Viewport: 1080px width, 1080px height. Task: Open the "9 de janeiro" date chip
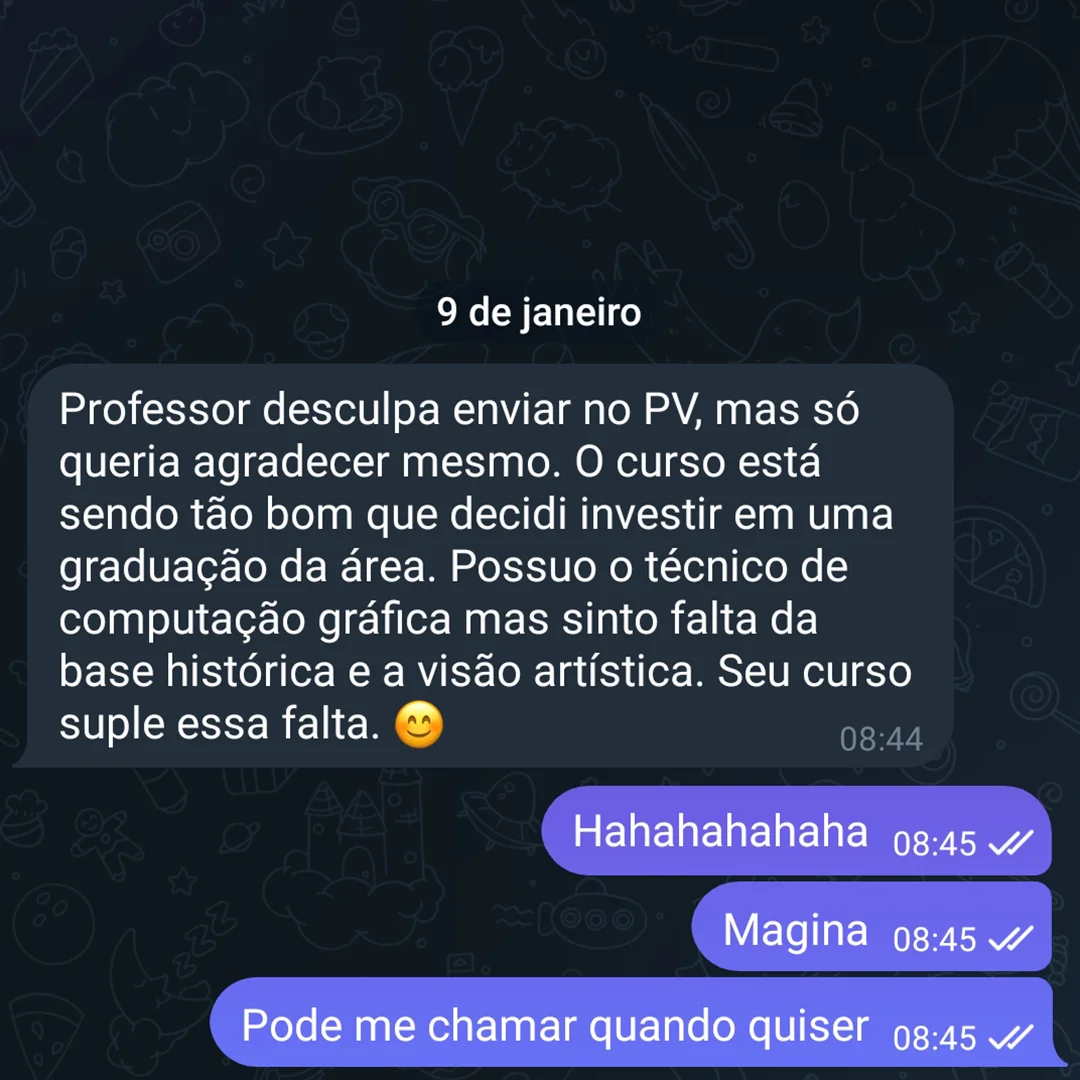tap(539, 312)
